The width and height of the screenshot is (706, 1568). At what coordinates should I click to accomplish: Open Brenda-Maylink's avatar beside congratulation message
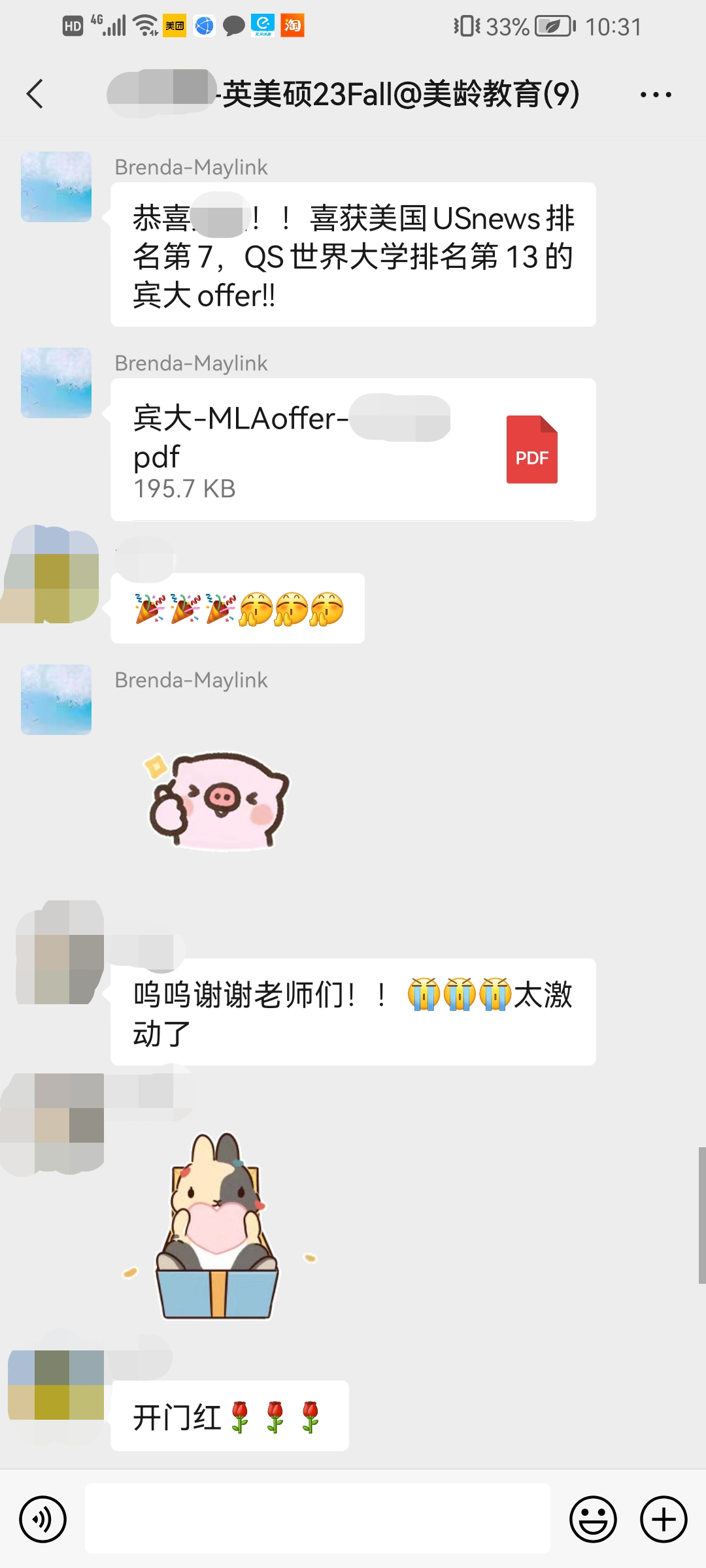[56, 187]
